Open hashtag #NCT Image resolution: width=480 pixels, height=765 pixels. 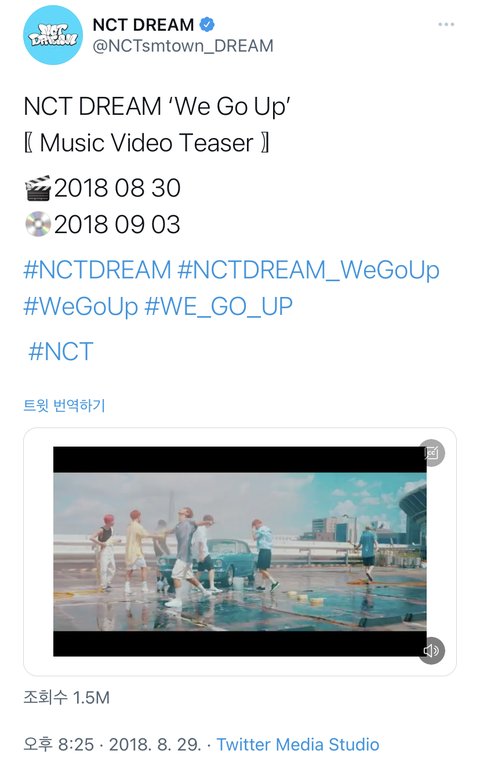tap(61, 351)
